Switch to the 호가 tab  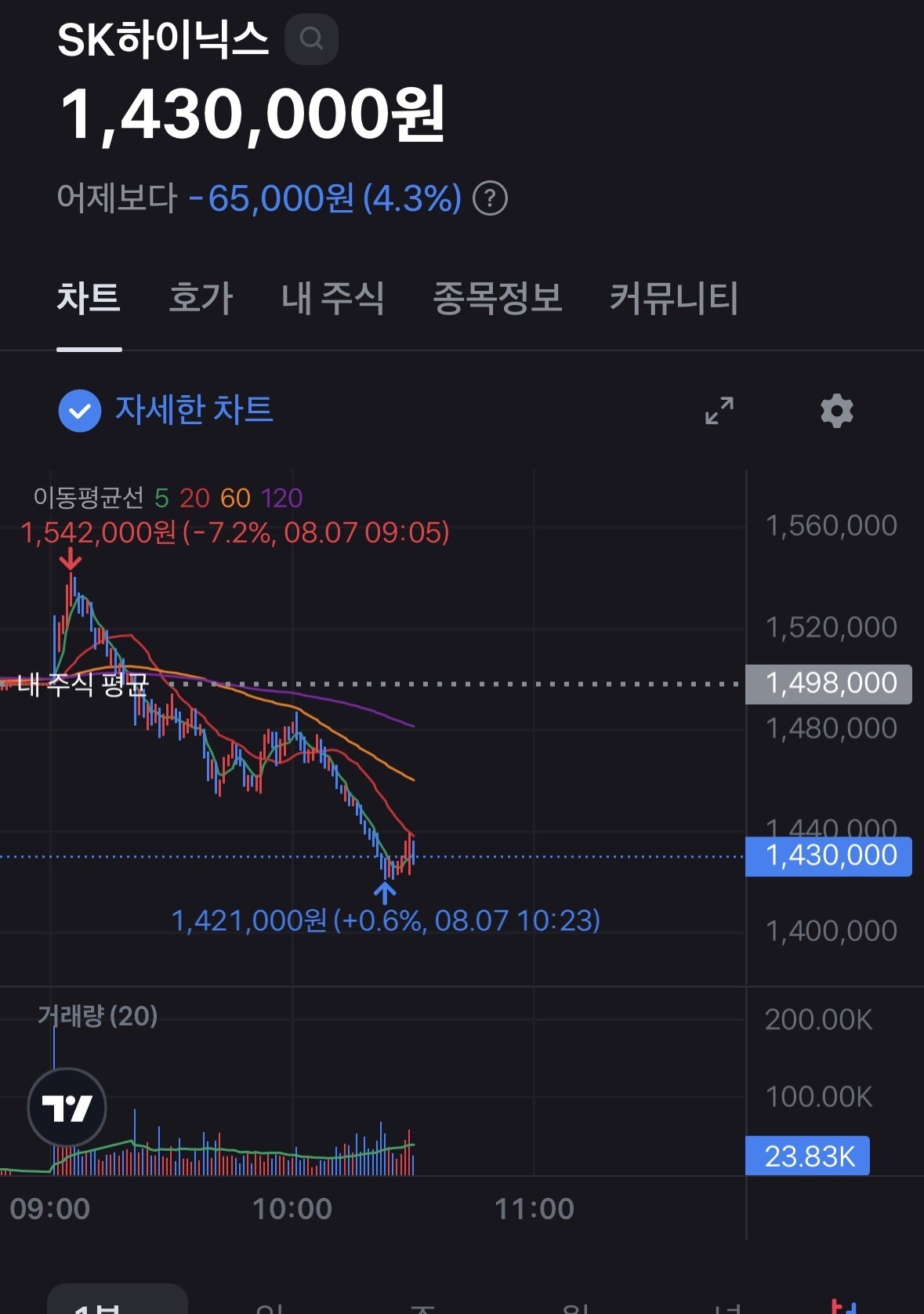click(201, 298)
